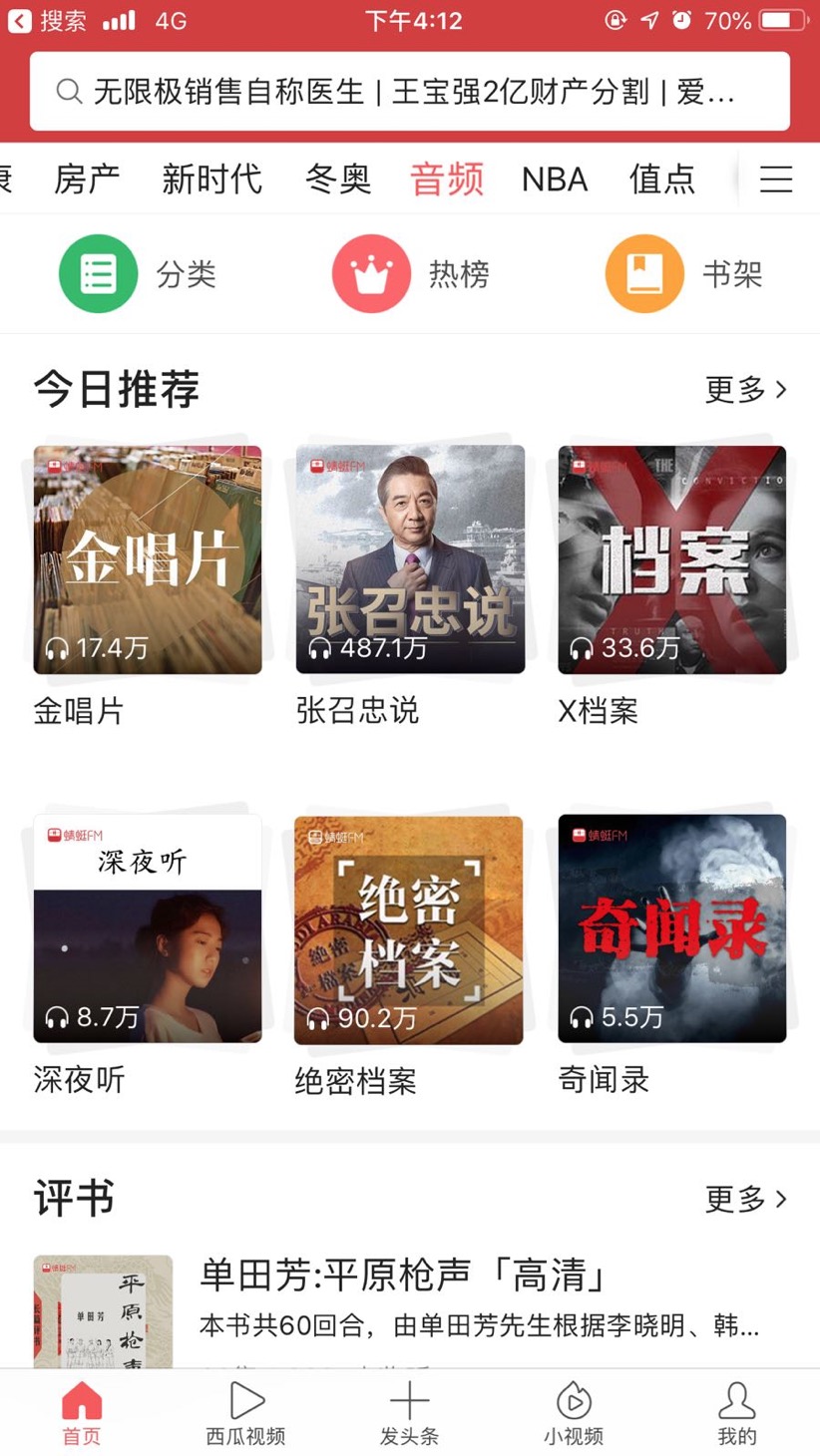Select the 新时代 channel tab
The height and width of the screenshot is (1456, 820).
click(x=211, y=180)
